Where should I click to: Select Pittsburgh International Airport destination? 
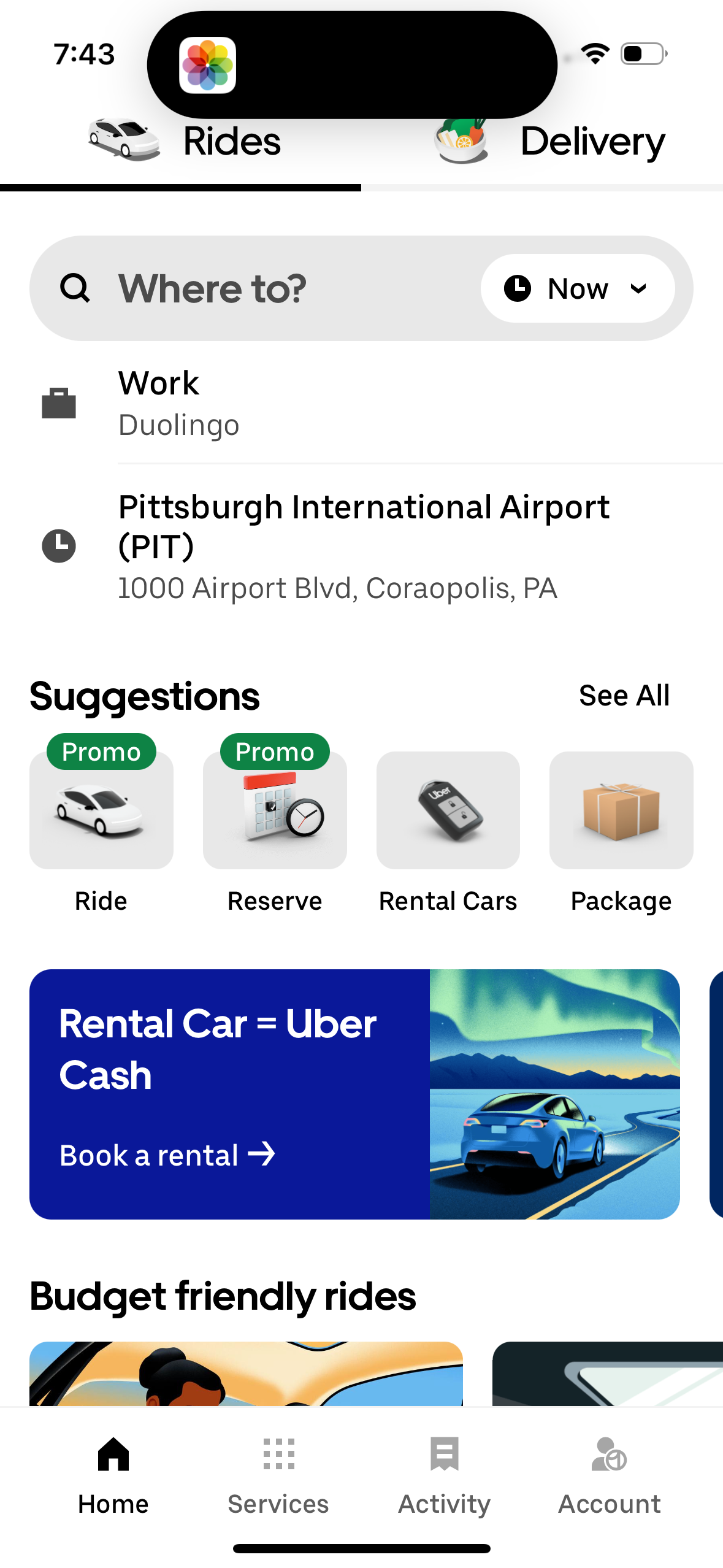(364, 546)
